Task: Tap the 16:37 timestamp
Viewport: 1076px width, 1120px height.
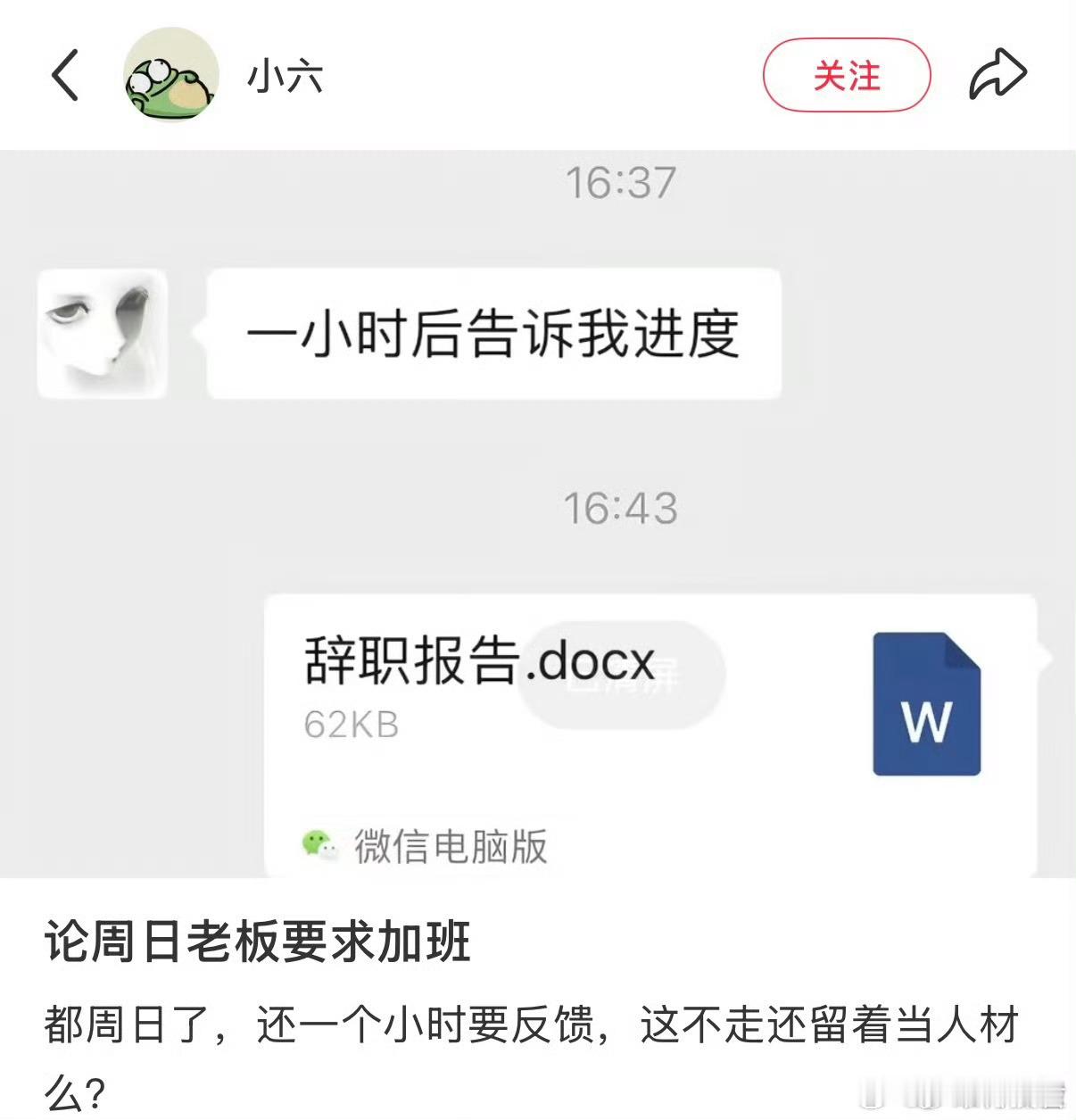Action: [621, 181]
